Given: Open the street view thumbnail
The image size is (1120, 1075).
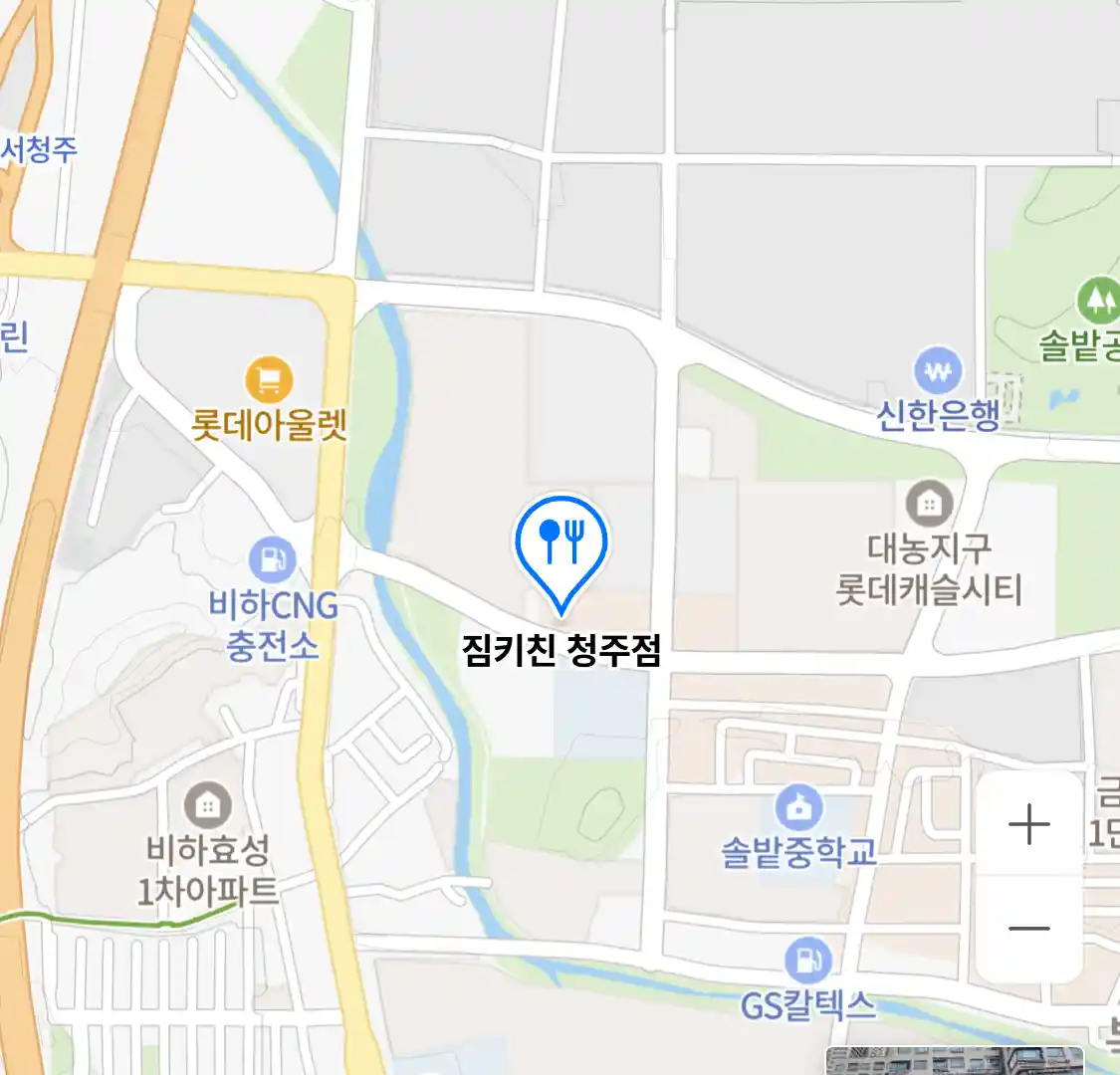Looking at the screenshot, I should click(x=954, y=1061).
